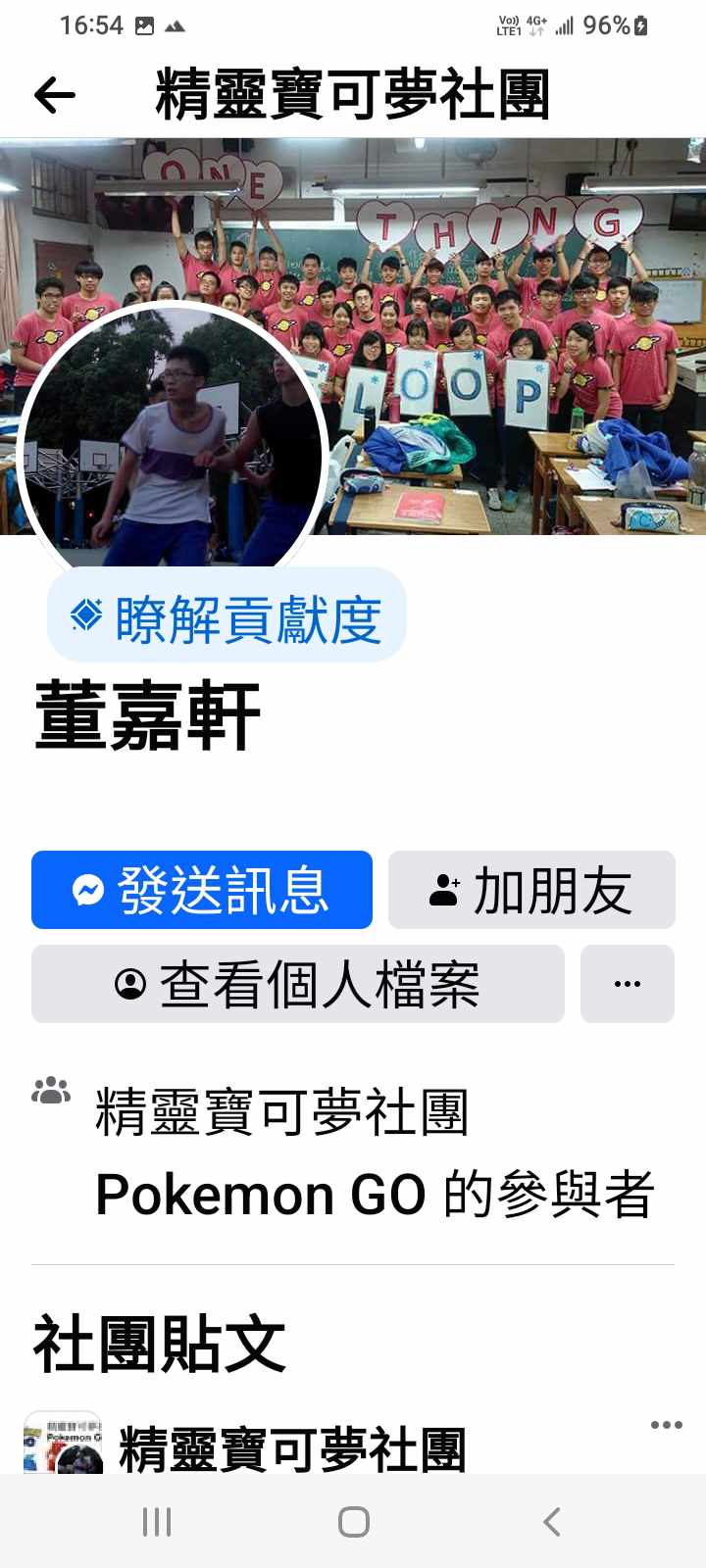Go back using the top-left arrow
Screen dimensions: 706x1568
[x=55, y=95]
